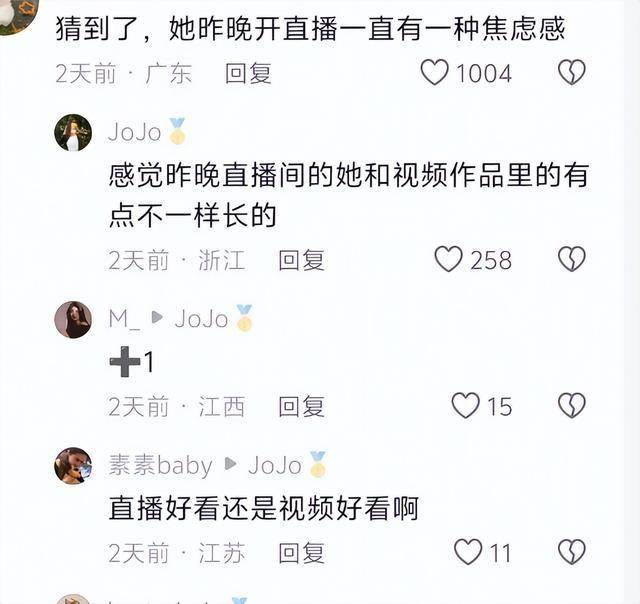
Task: Like 素素baby's comment with 11 likes
Action: (468, 551)
